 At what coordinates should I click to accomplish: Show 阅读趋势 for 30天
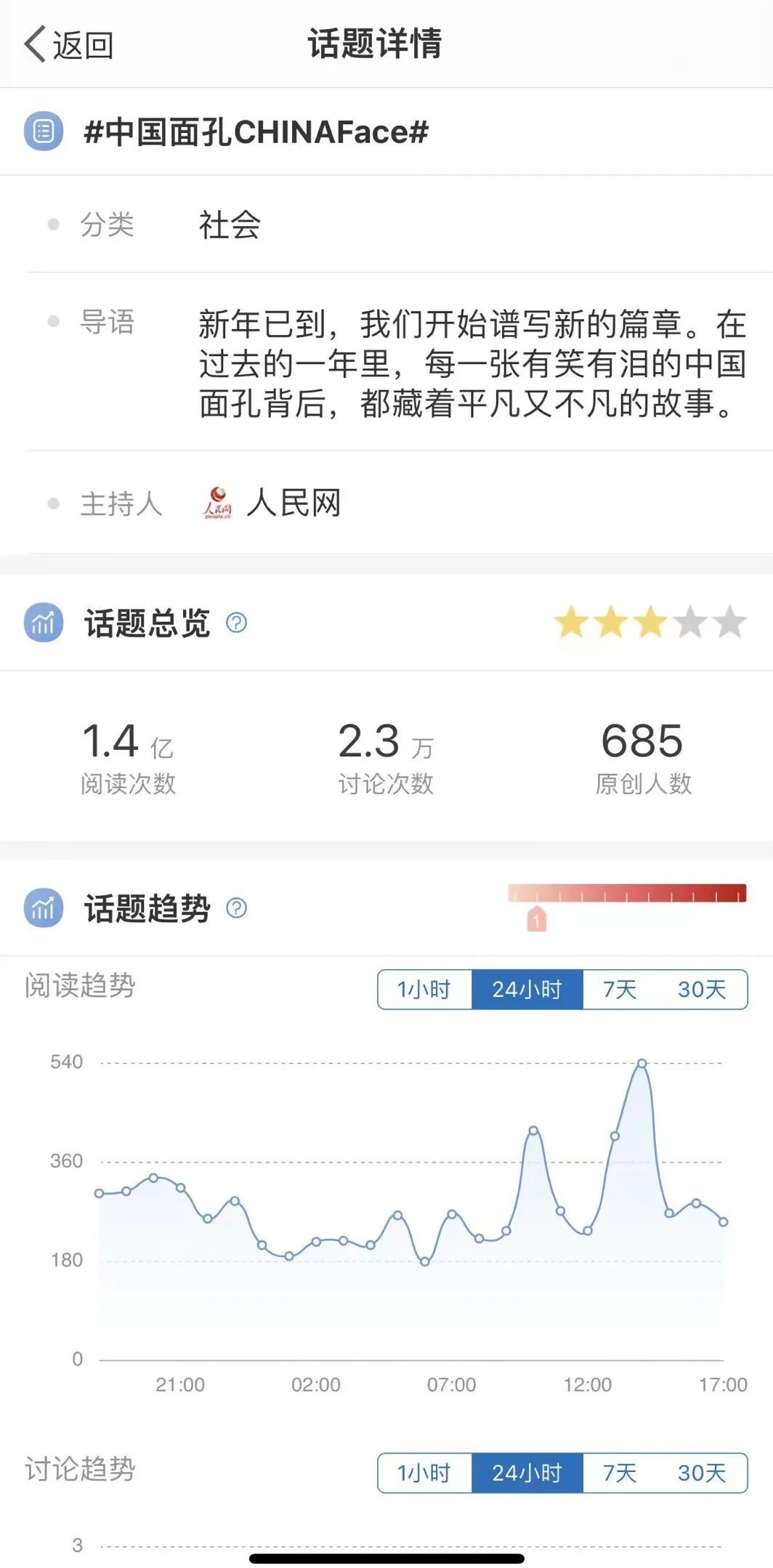(x=702, y=989)
